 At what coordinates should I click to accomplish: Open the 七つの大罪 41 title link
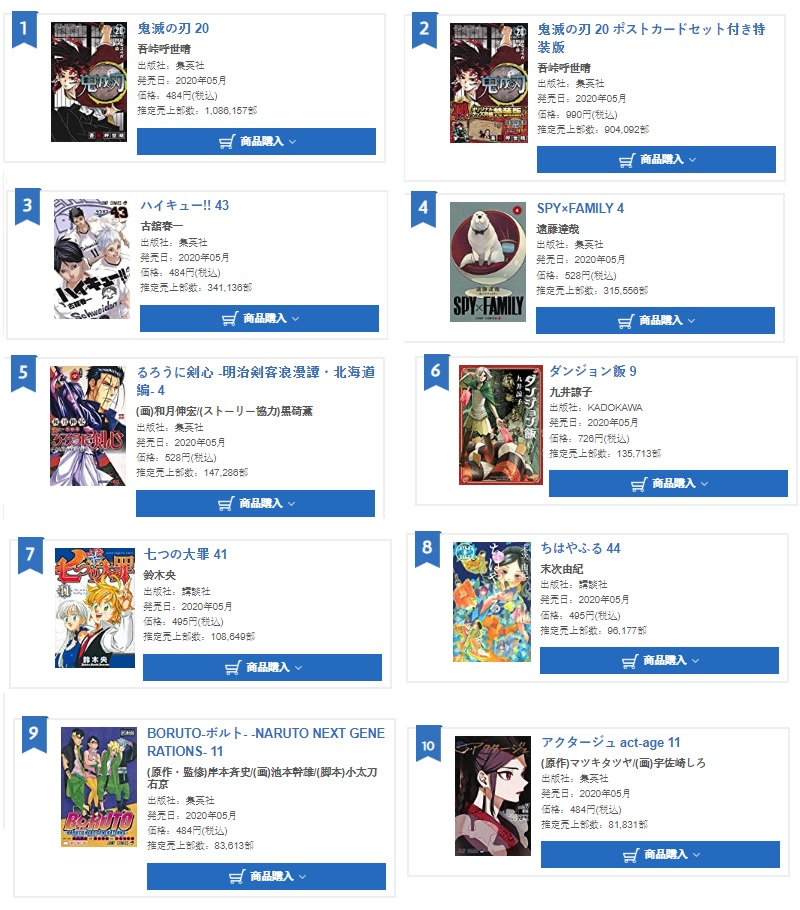pos(187,554)
